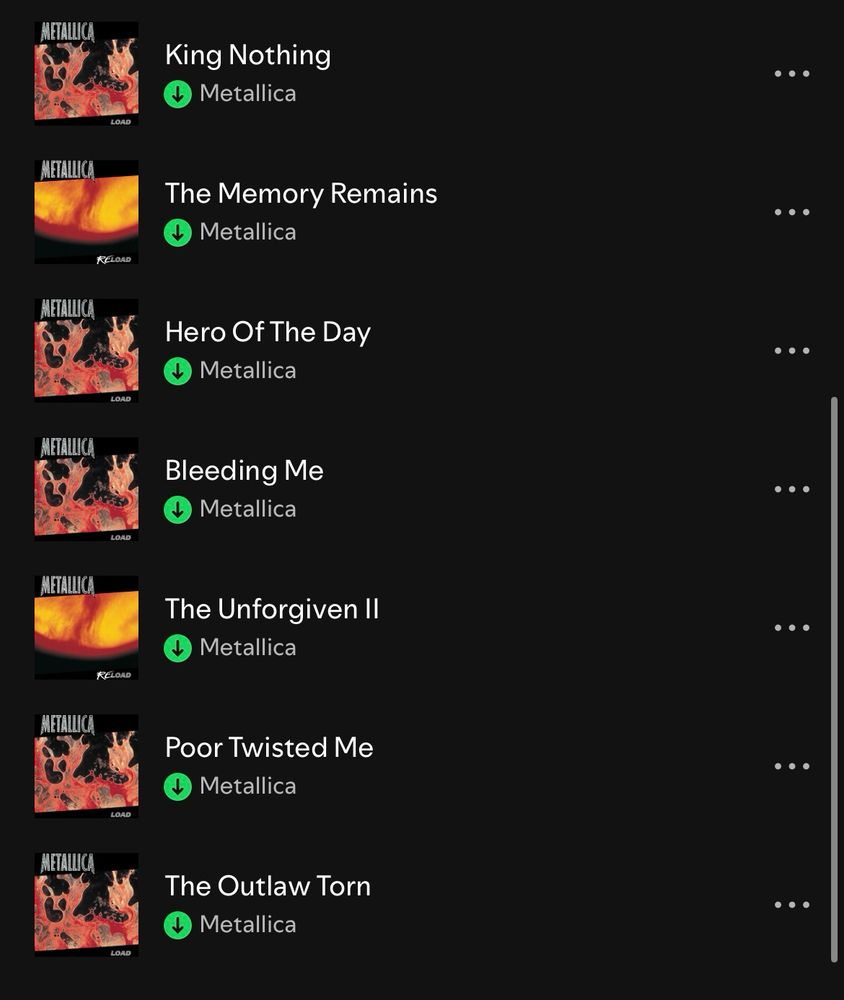Open options menu for The Memory Remains
This screenshot has height=1000, width=844.
(792, 212)
